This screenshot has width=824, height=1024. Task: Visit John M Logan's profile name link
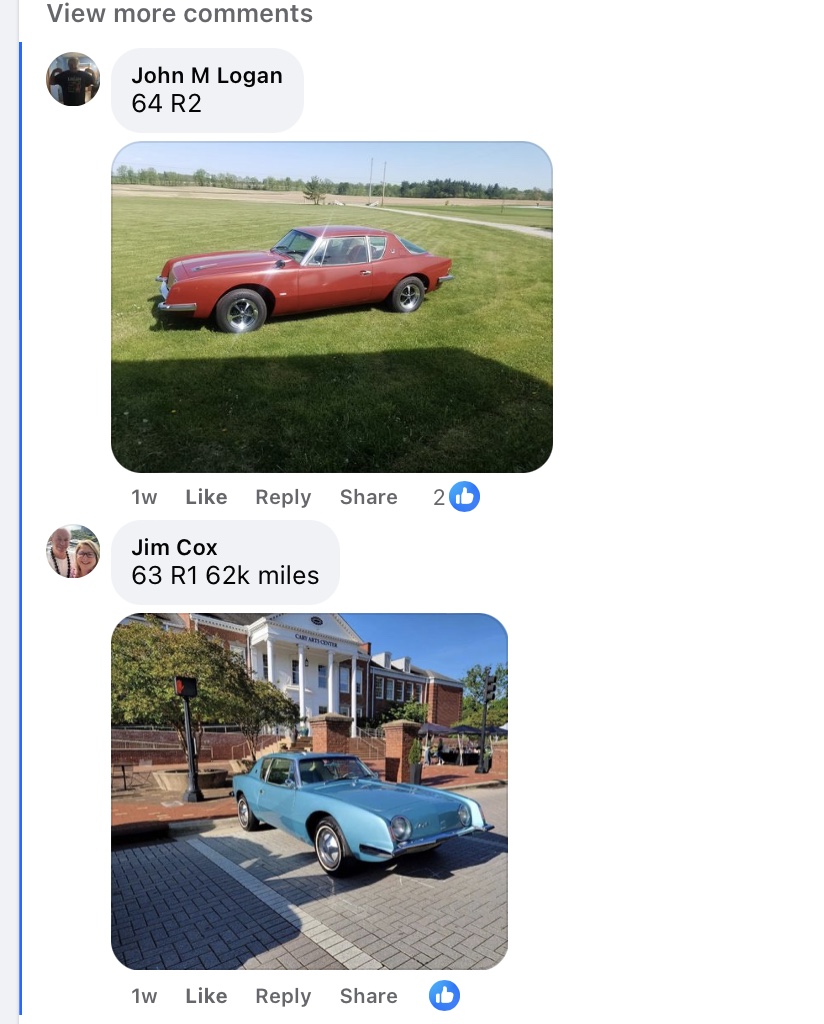tap(207, 76)
